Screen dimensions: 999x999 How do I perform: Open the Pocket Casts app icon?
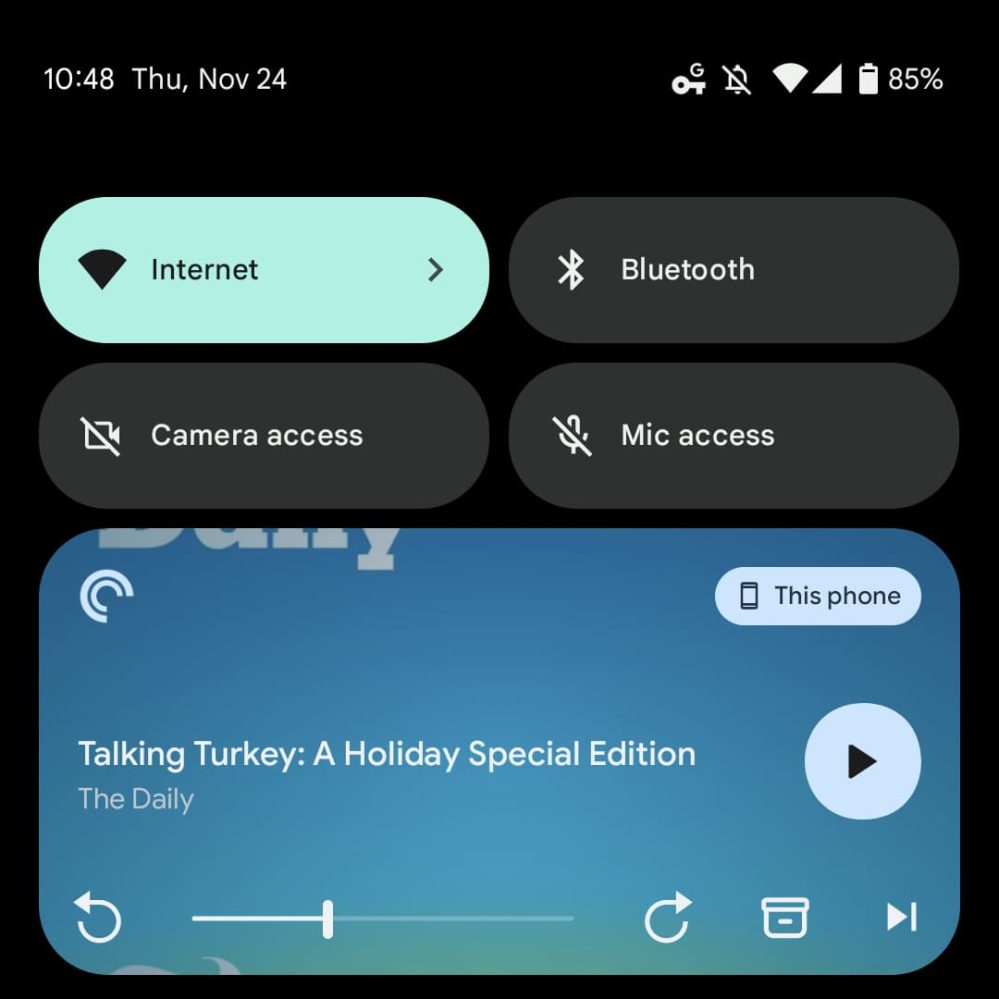pos(106,597)
